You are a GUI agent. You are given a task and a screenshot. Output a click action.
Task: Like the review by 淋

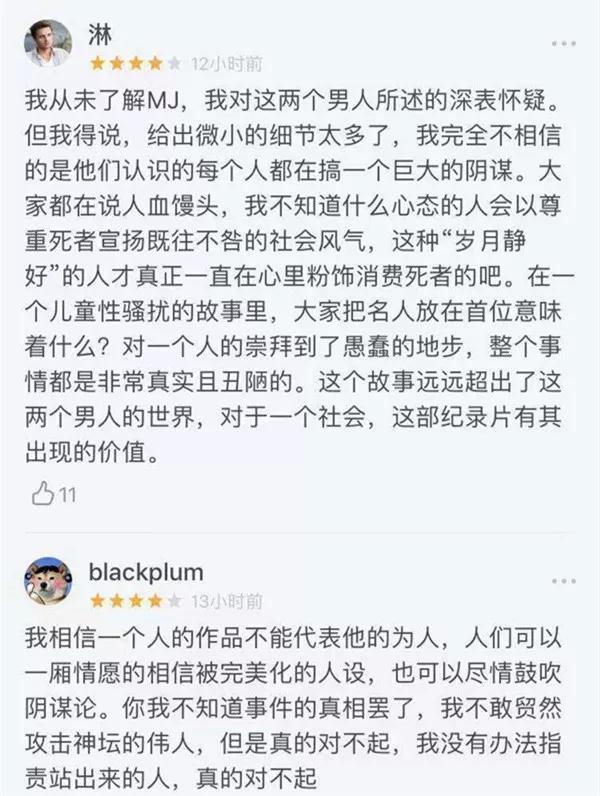coord(44,493)
